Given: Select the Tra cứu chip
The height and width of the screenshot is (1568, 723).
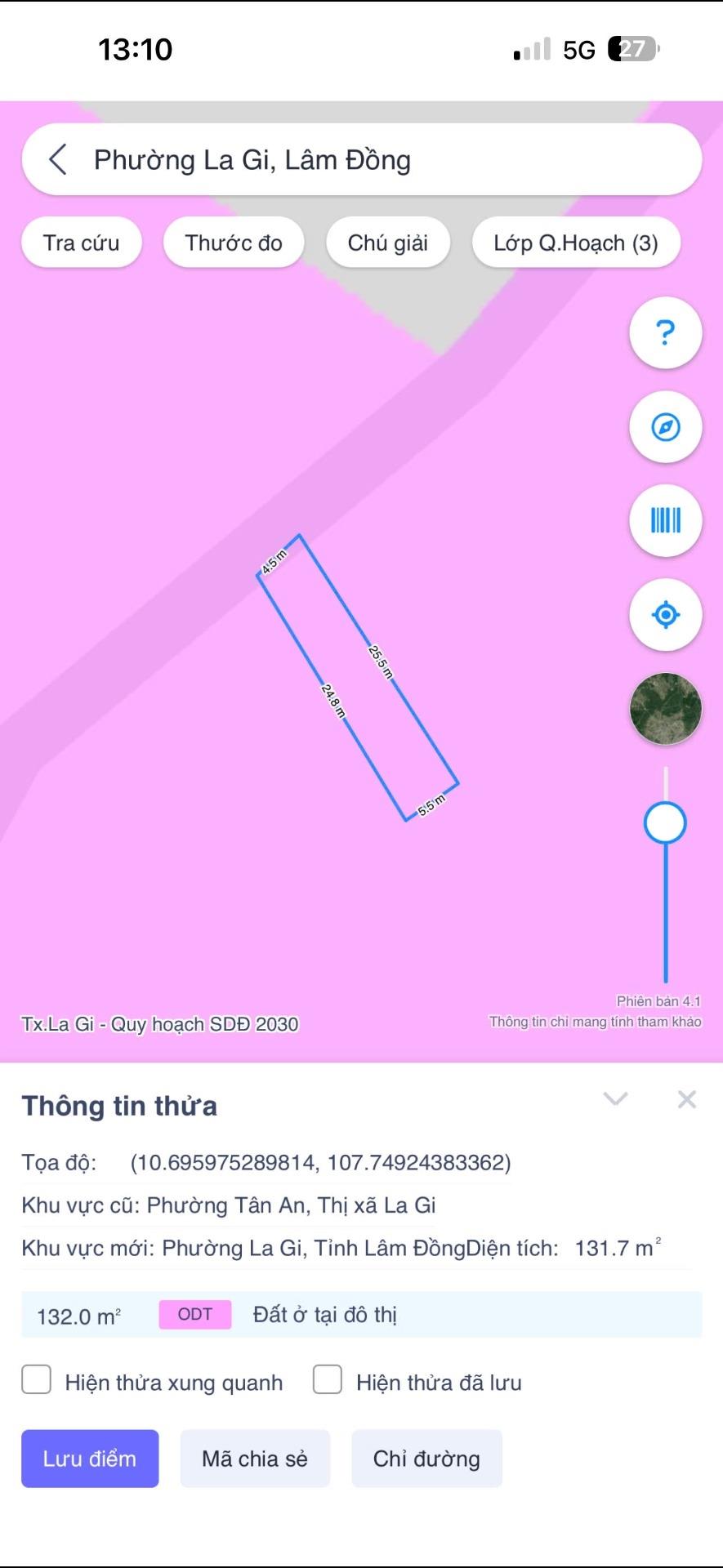Looking at the screenshot, I should (82, 243).
